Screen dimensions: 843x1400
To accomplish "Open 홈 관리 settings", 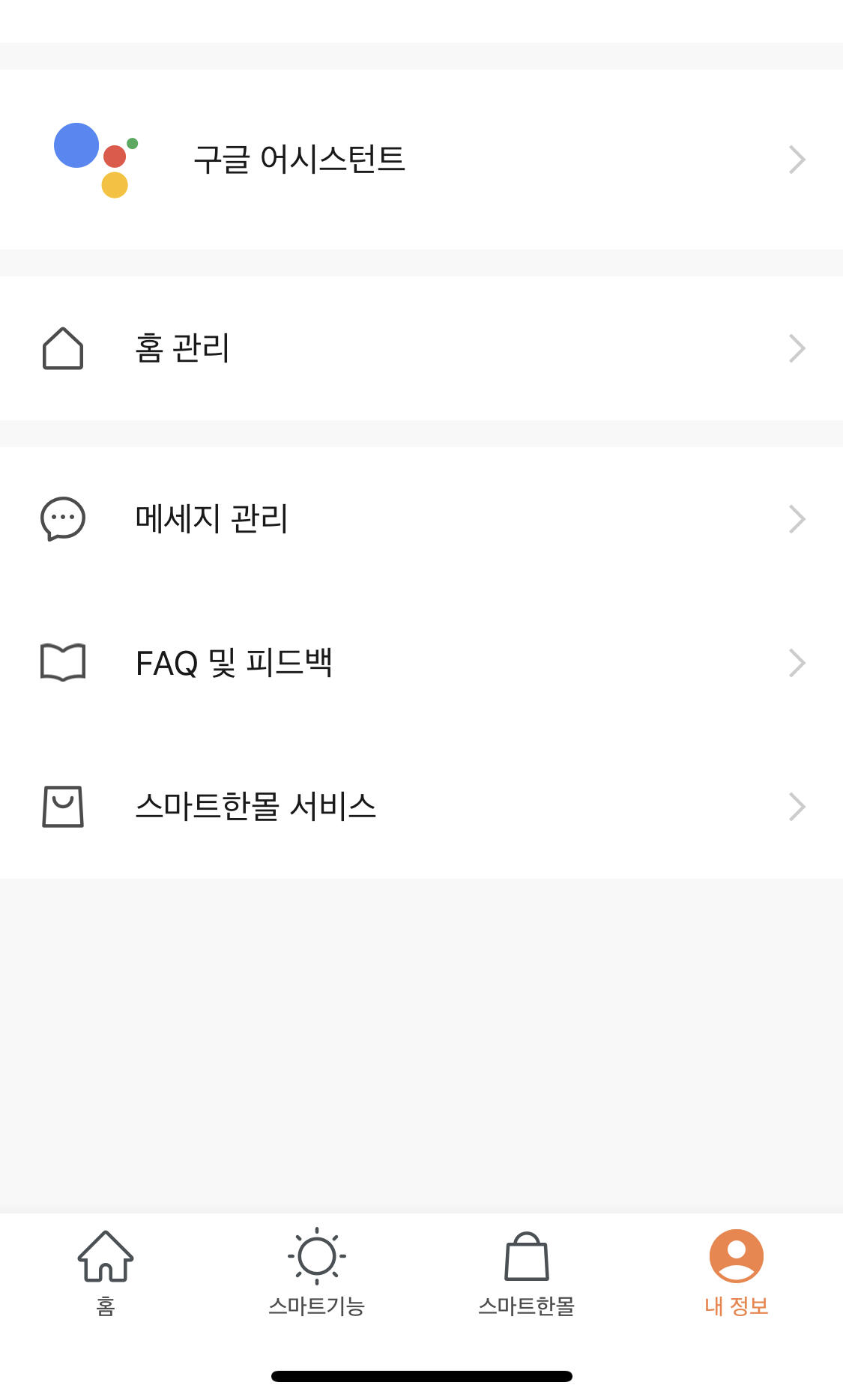I will point(421,348).
